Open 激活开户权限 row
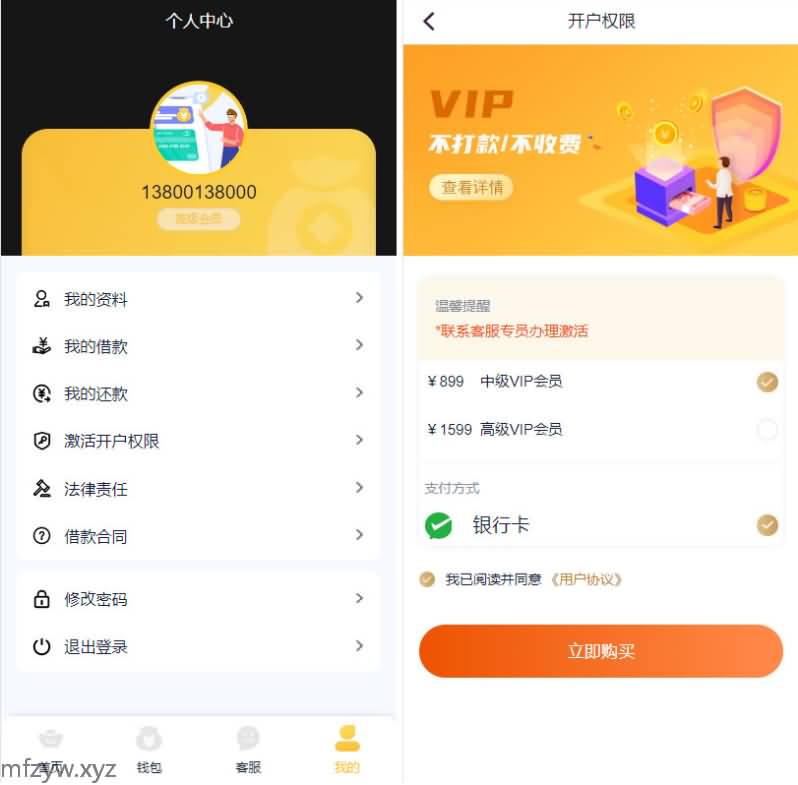 [198, 441]
